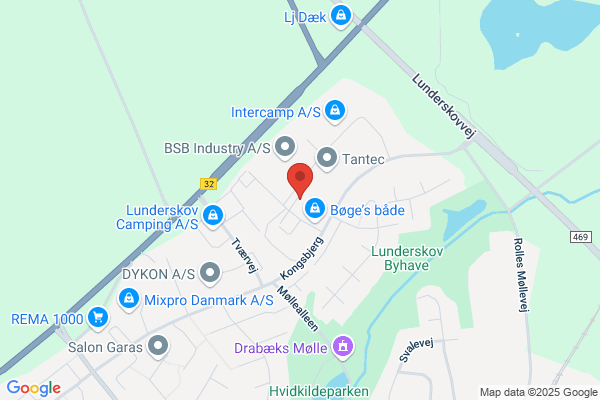Tap the Tantec map marker
600x400 pixels.
(327, 158)
